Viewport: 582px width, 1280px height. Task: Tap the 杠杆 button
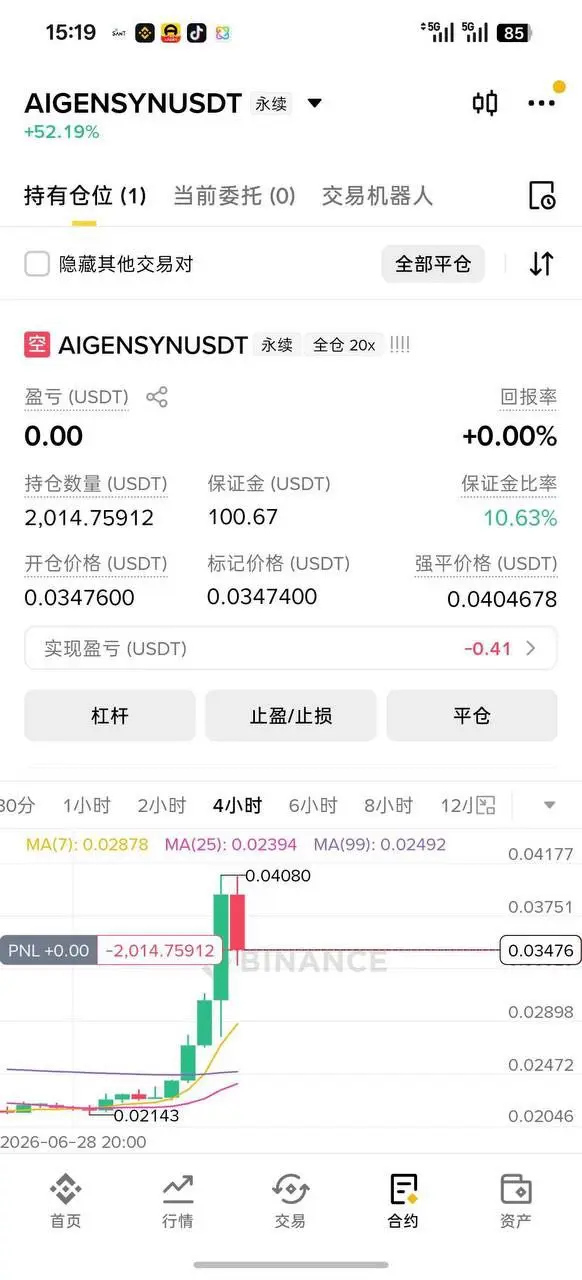pos(110,716)
